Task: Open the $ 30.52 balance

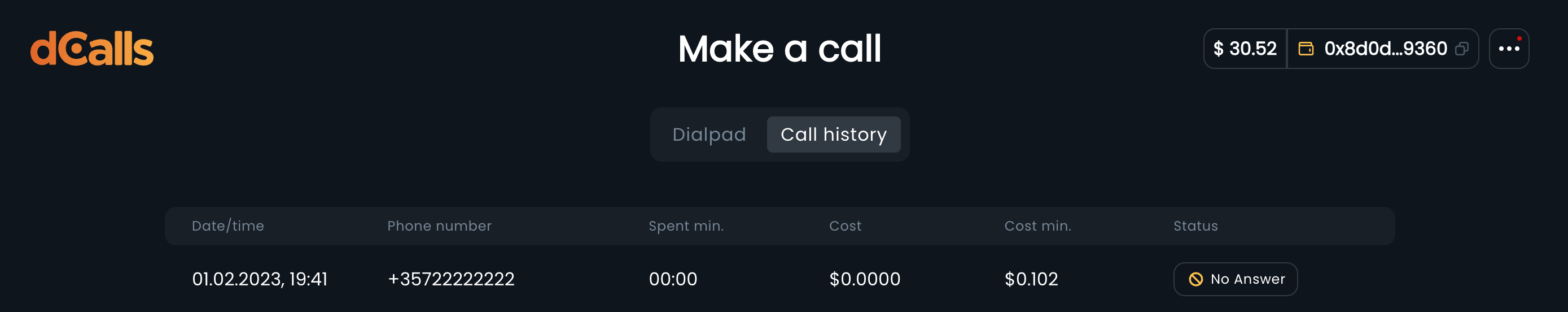Action: (1245, 49)
